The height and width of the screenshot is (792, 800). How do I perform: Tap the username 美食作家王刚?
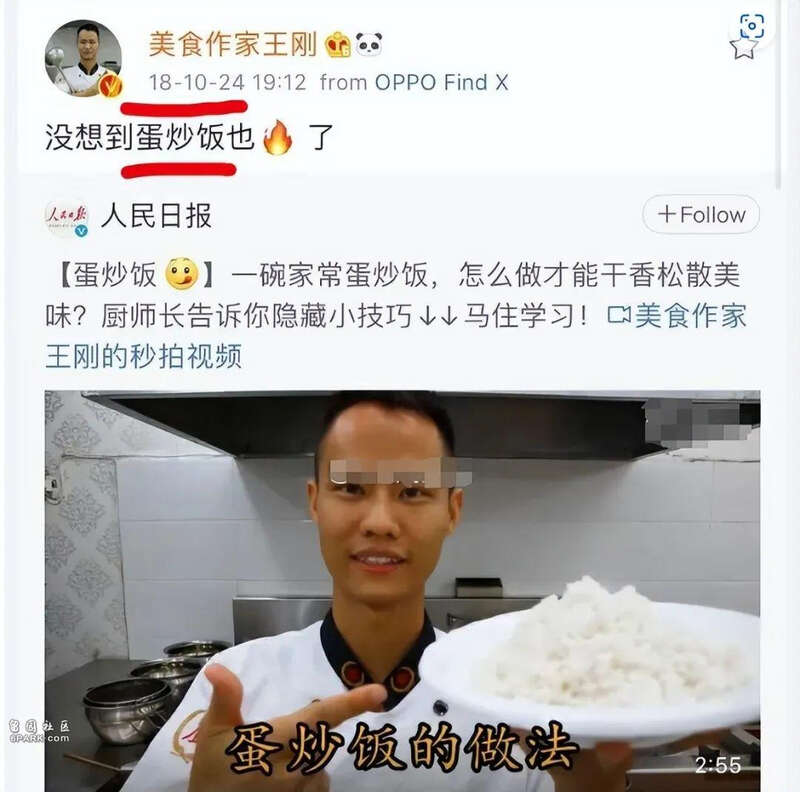pos(232,44)
